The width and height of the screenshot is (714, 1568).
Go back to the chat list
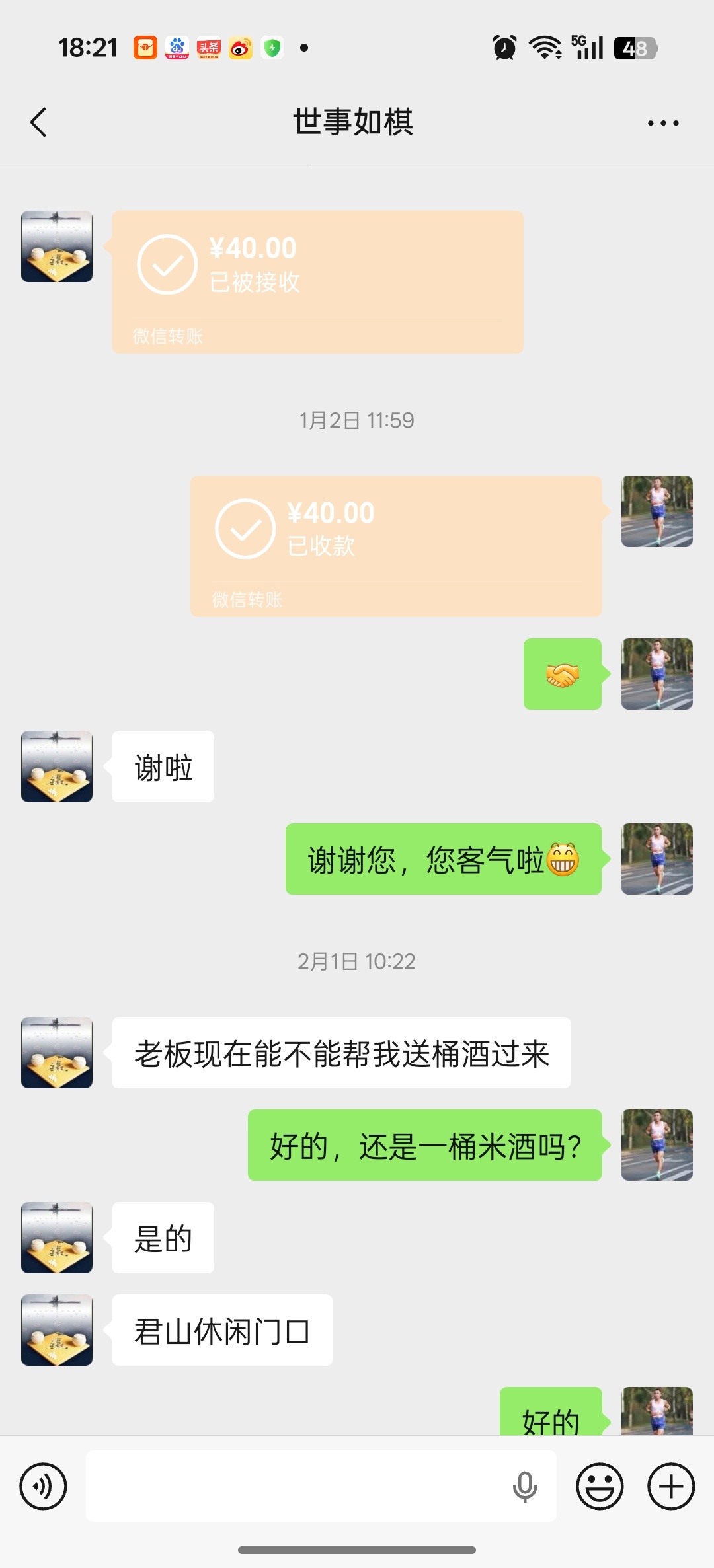(38, 122)
